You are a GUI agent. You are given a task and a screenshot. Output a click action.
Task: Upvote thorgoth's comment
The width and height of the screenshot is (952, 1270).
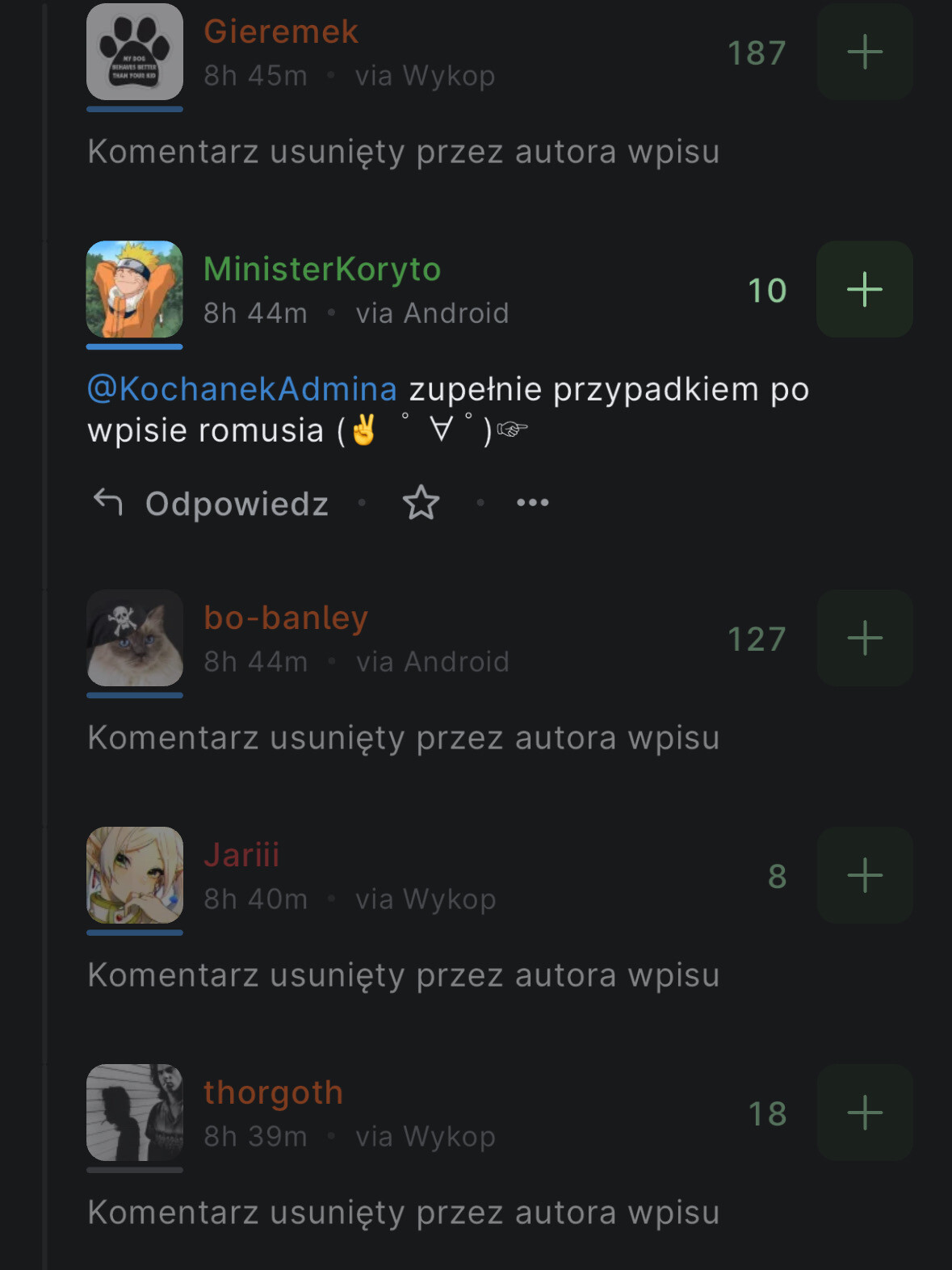tap(864, 1113)
